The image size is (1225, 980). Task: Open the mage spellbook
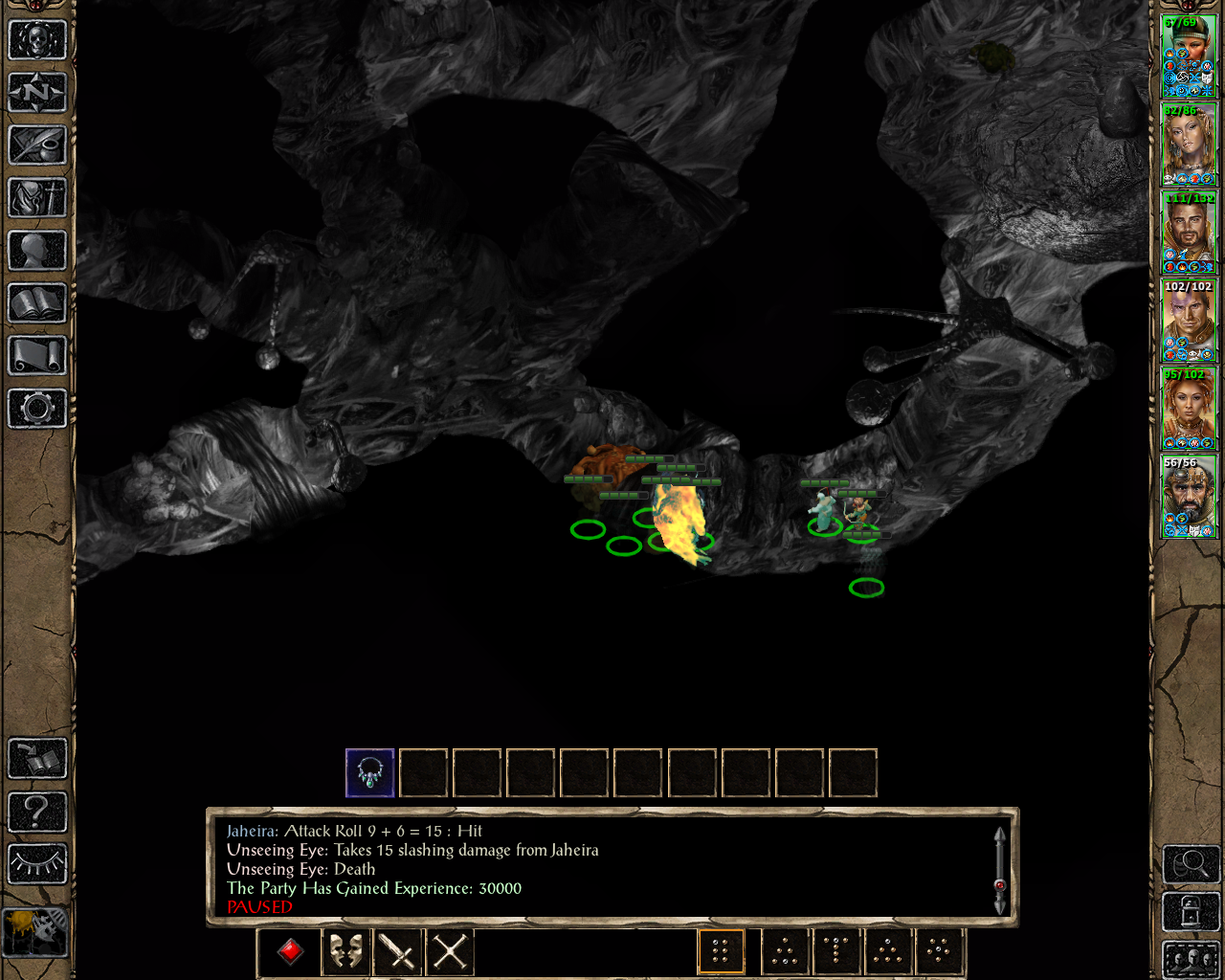36,303
